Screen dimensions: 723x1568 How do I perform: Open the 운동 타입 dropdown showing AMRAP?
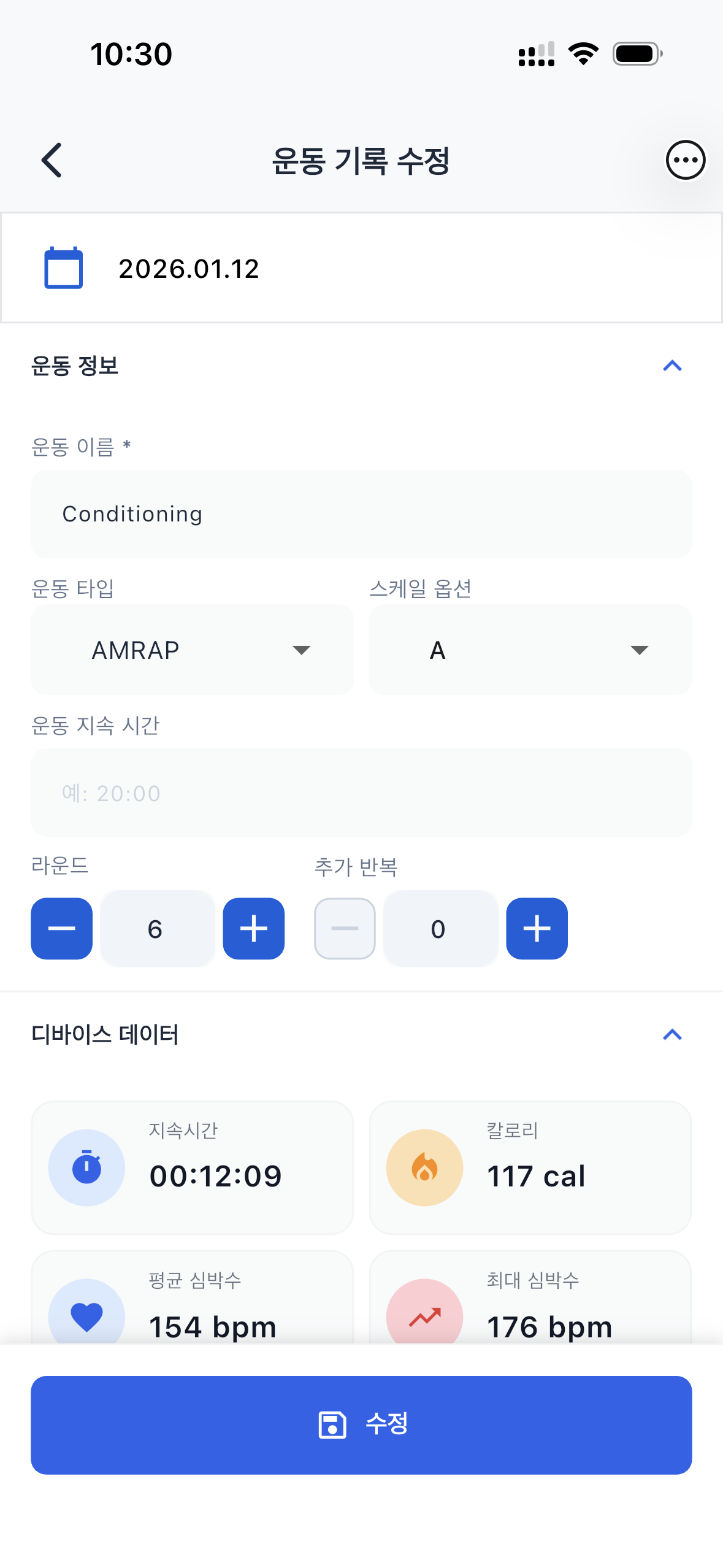(193, 650)
